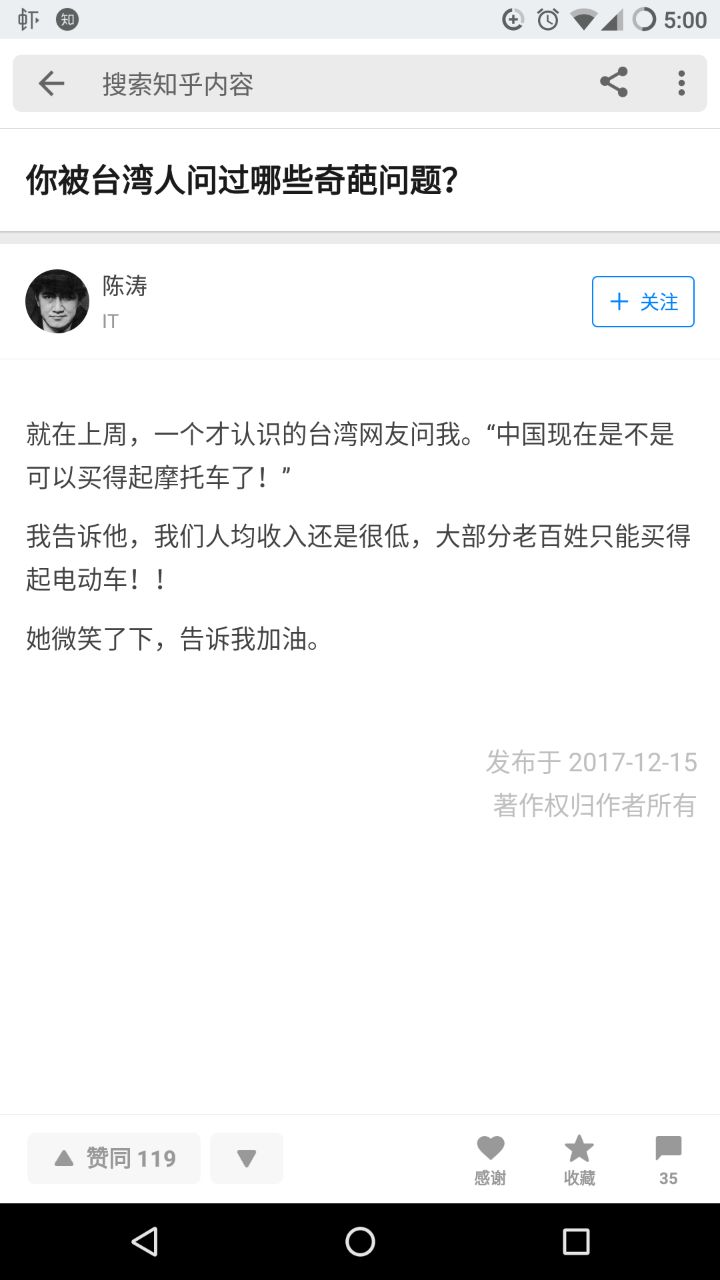Open the question 你被台湾人问过哪些奇葩问题
This screenshot has height=1280, width=720.
pos(242,181)
